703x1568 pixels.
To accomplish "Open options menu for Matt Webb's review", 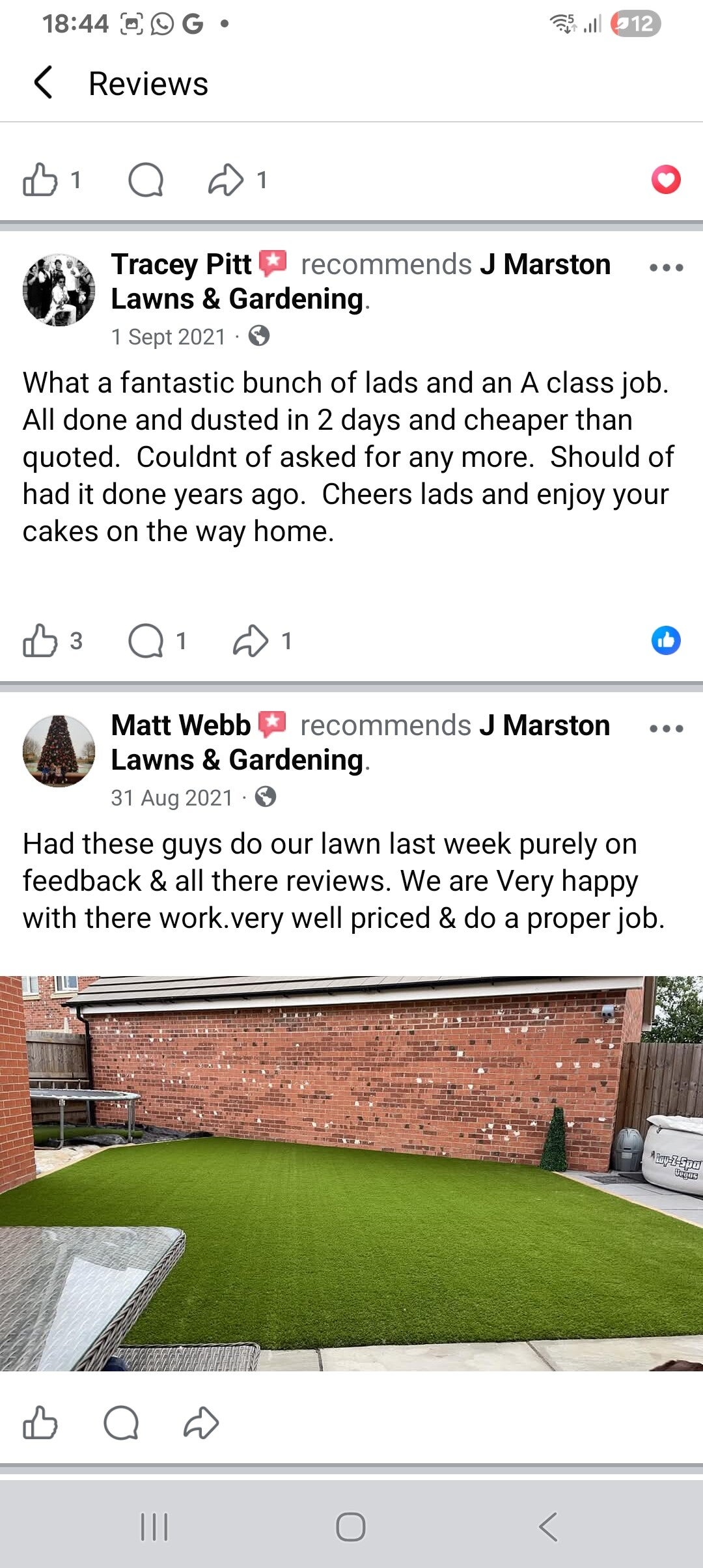I will coord(666,729).
